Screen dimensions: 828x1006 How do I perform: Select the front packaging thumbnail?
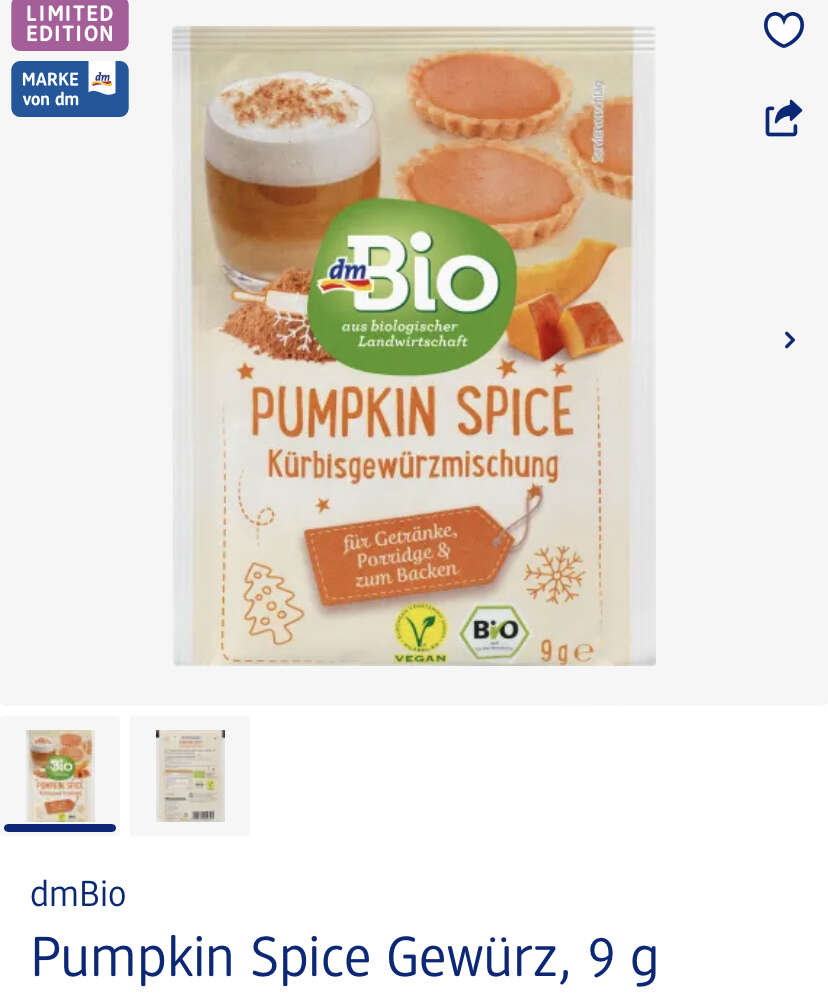coord(60,775)
